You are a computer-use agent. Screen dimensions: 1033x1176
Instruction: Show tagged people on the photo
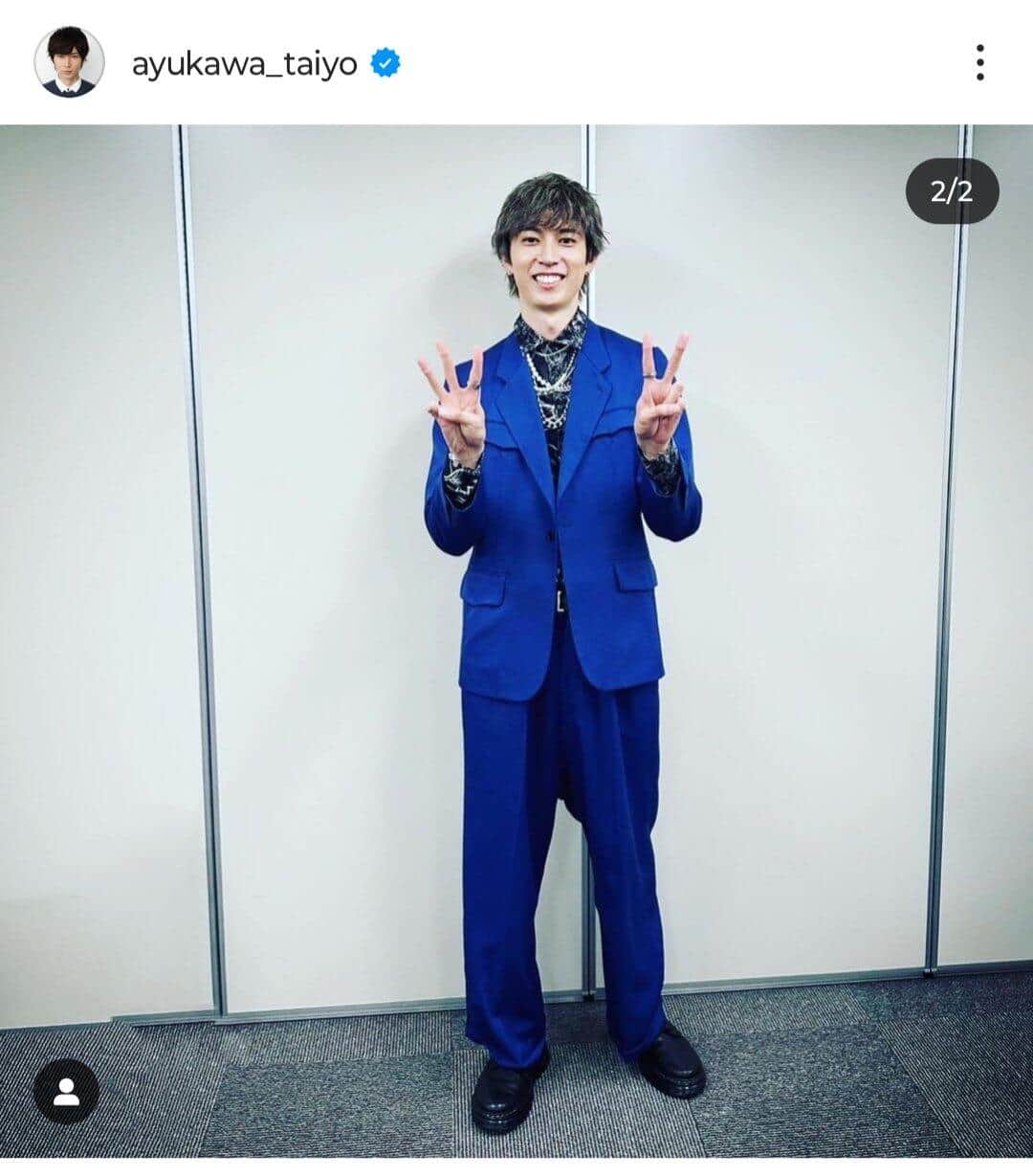pyautogui.click(x=66, y=1092)
